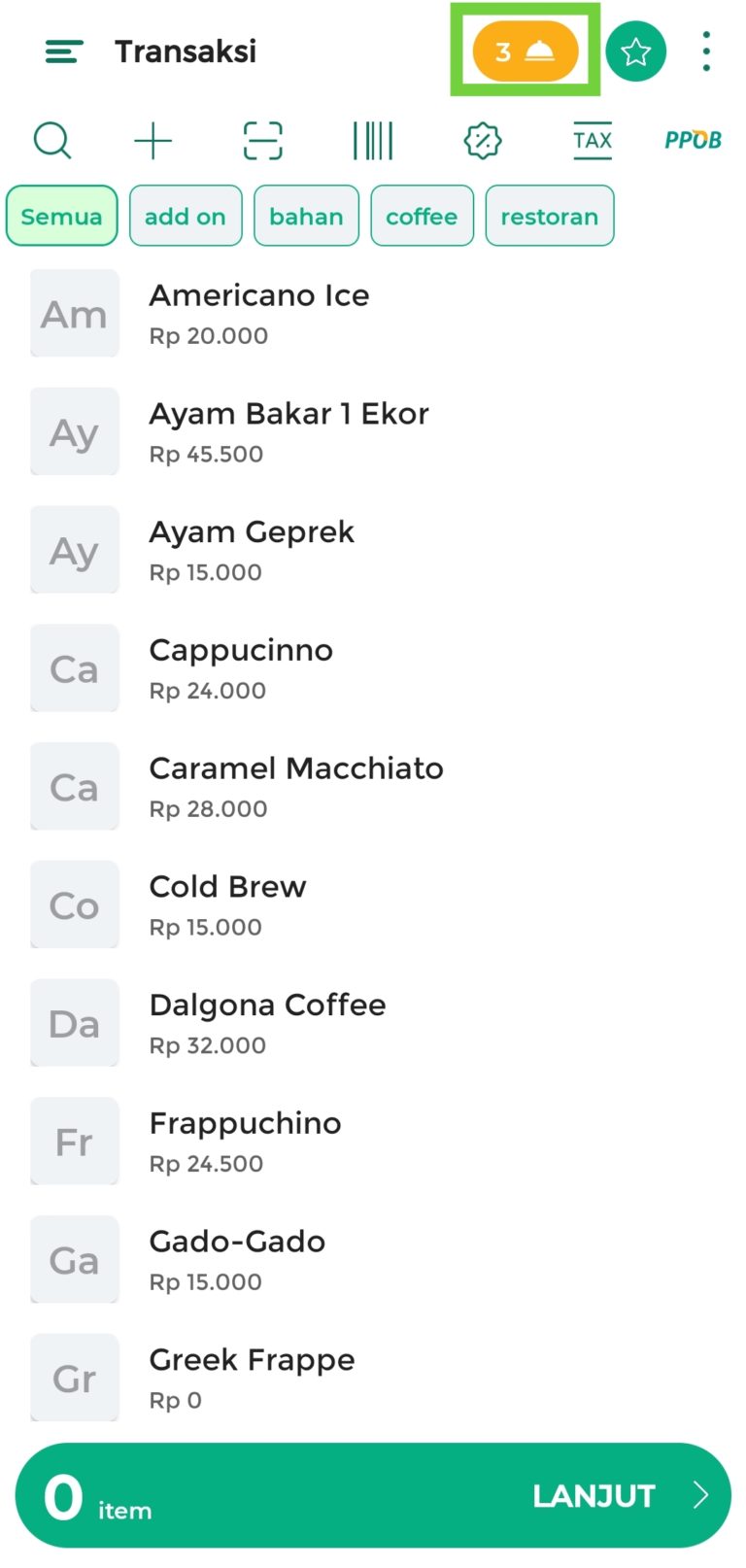Tap the search magnifier icon
The width and height of the screenshot is (746, 1568).
[52, 140]
